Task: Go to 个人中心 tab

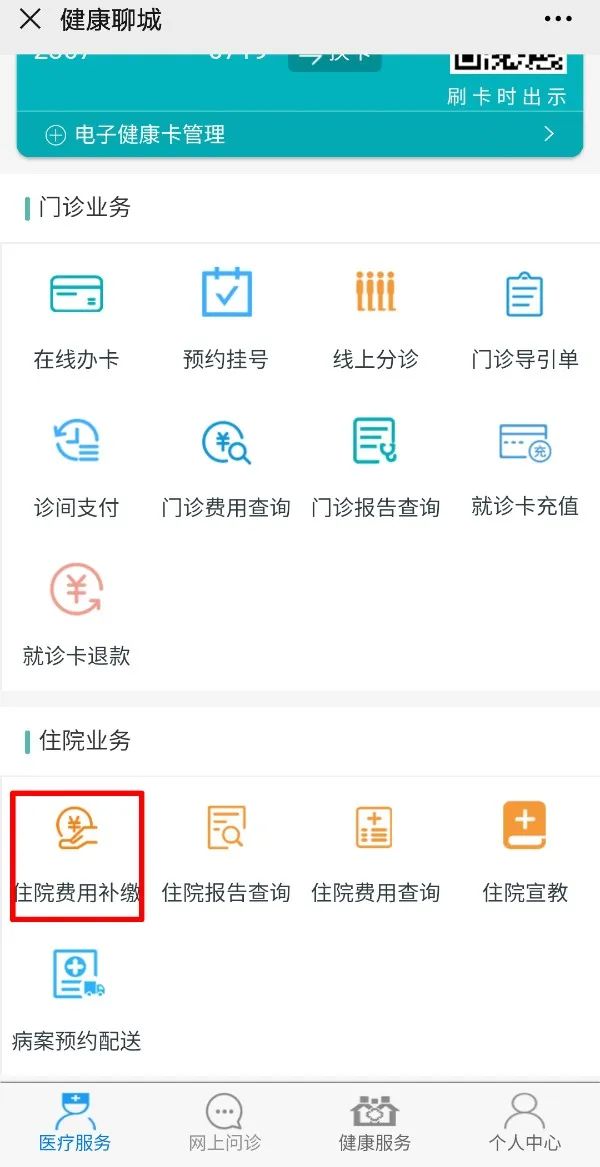Action: 524,1122
